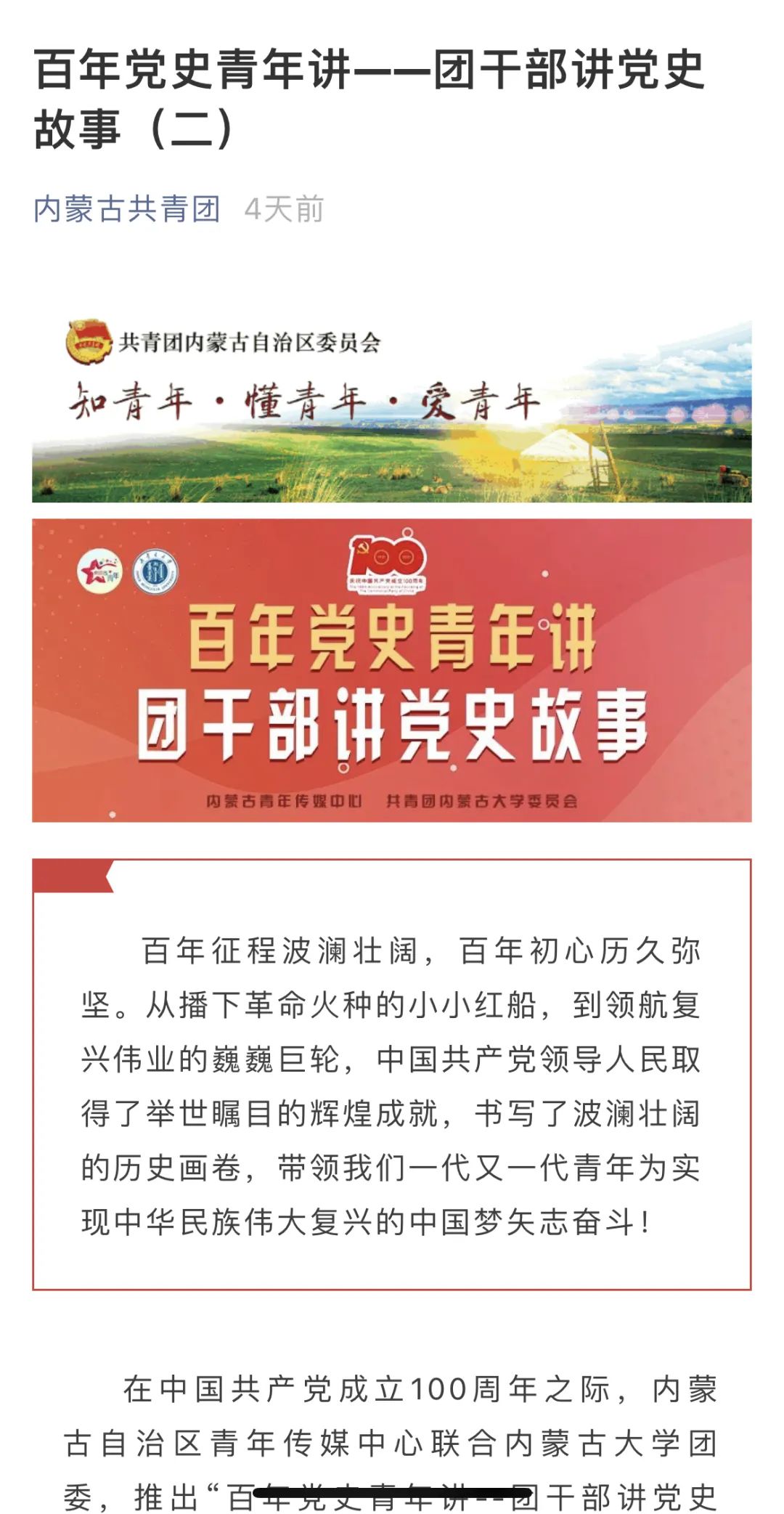784x1514 pixels.
Task: Open the 内蒙古共青团 account link
Action: (x=127, y=209)
